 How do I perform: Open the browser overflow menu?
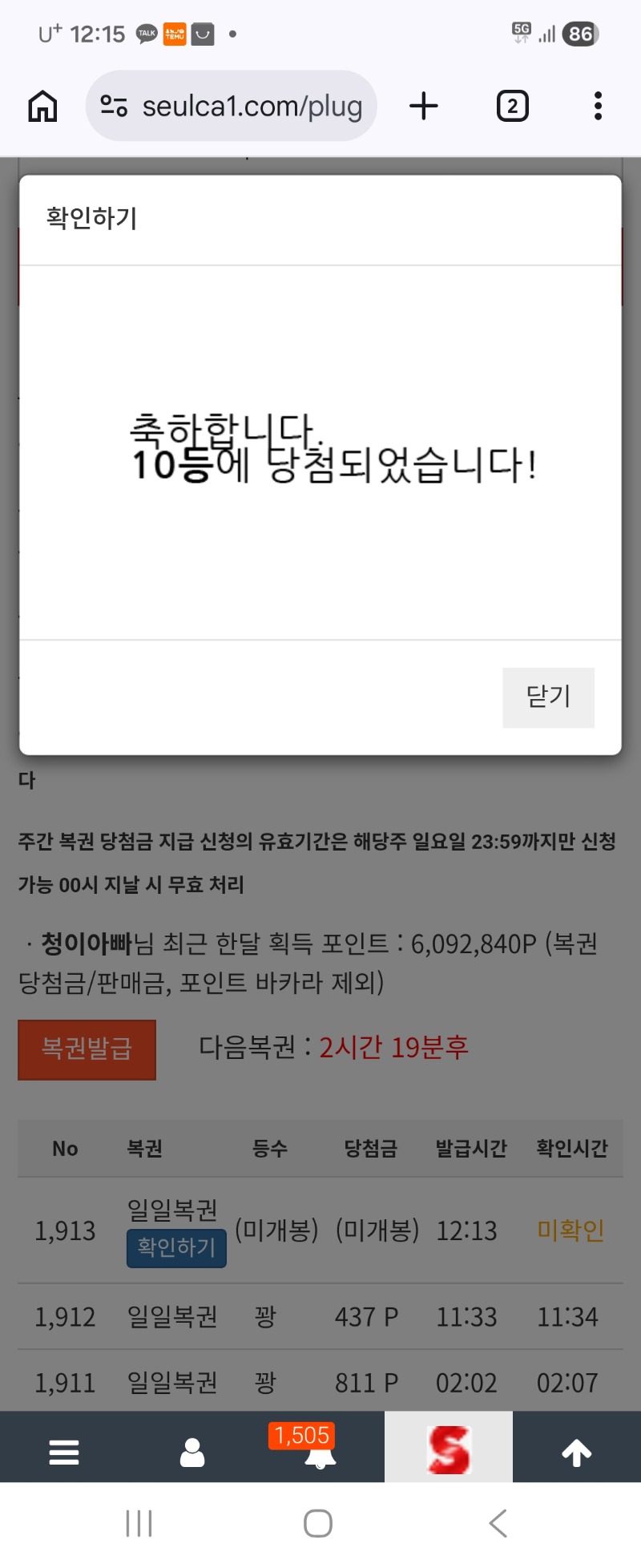tap(598, 106)
